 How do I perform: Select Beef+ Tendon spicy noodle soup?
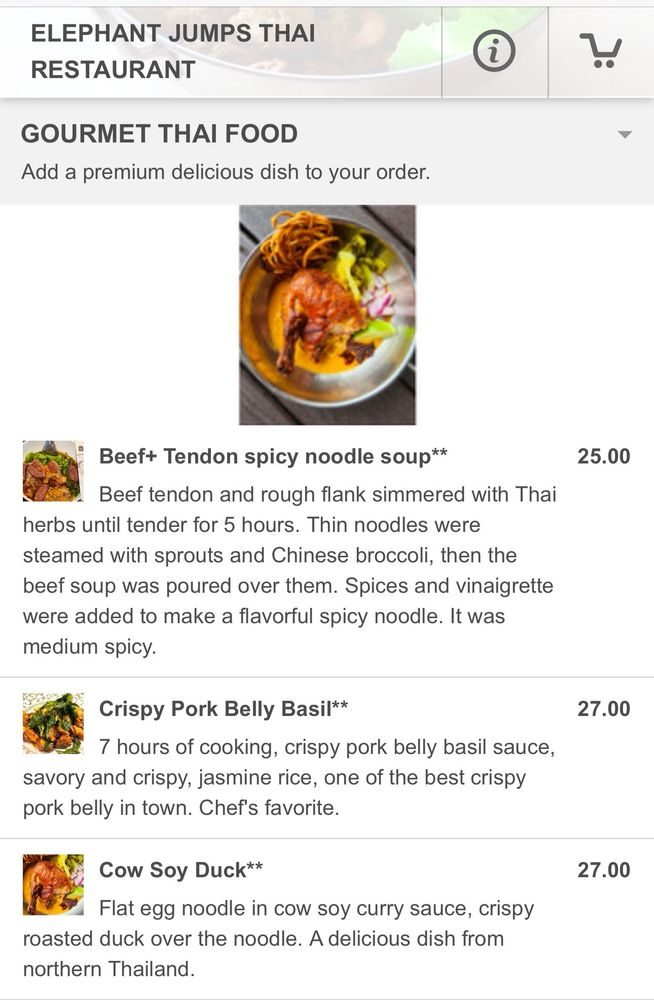click(273, 457)
